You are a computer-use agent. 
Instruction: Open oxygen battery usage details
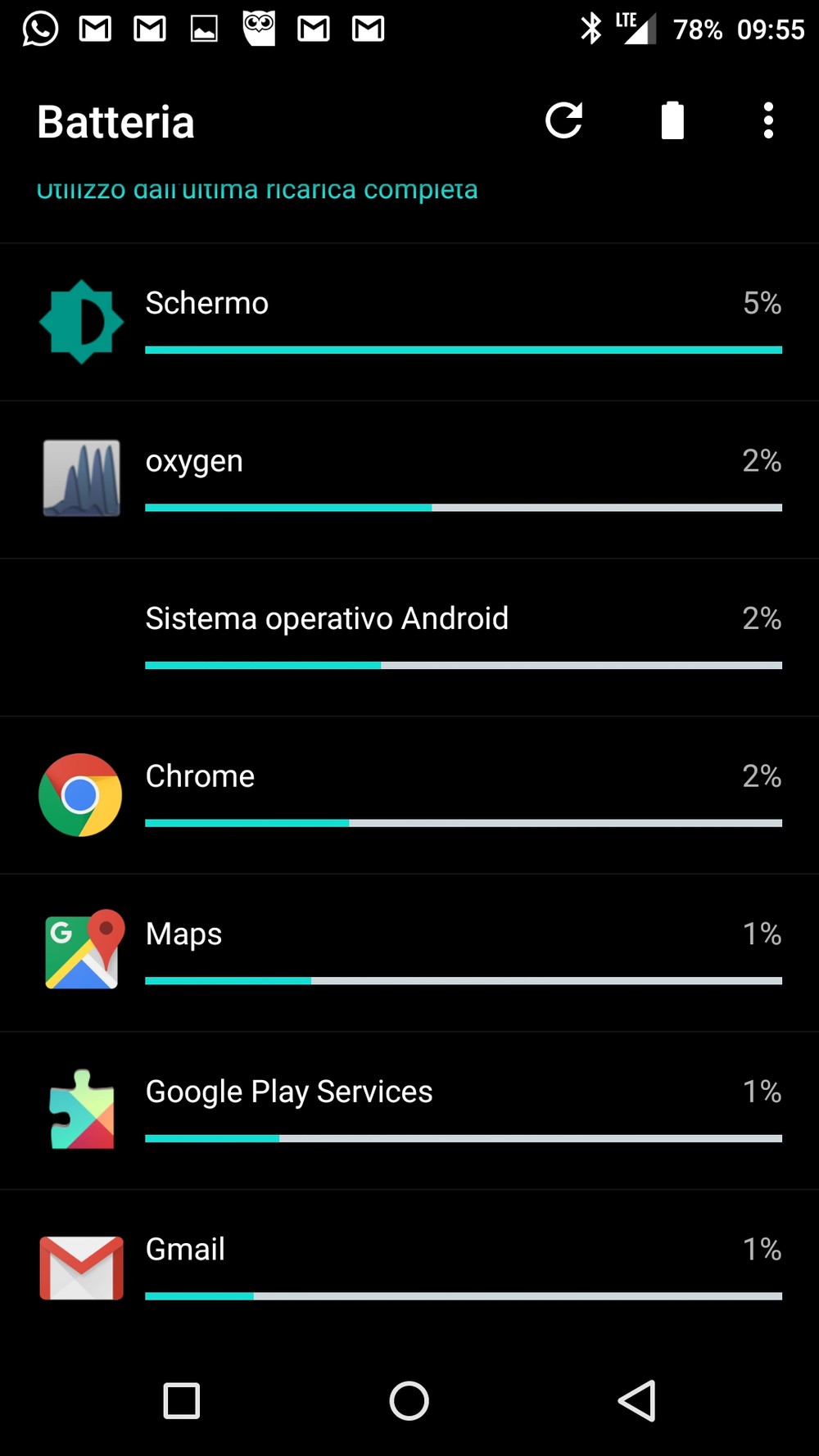coord(409,480)
